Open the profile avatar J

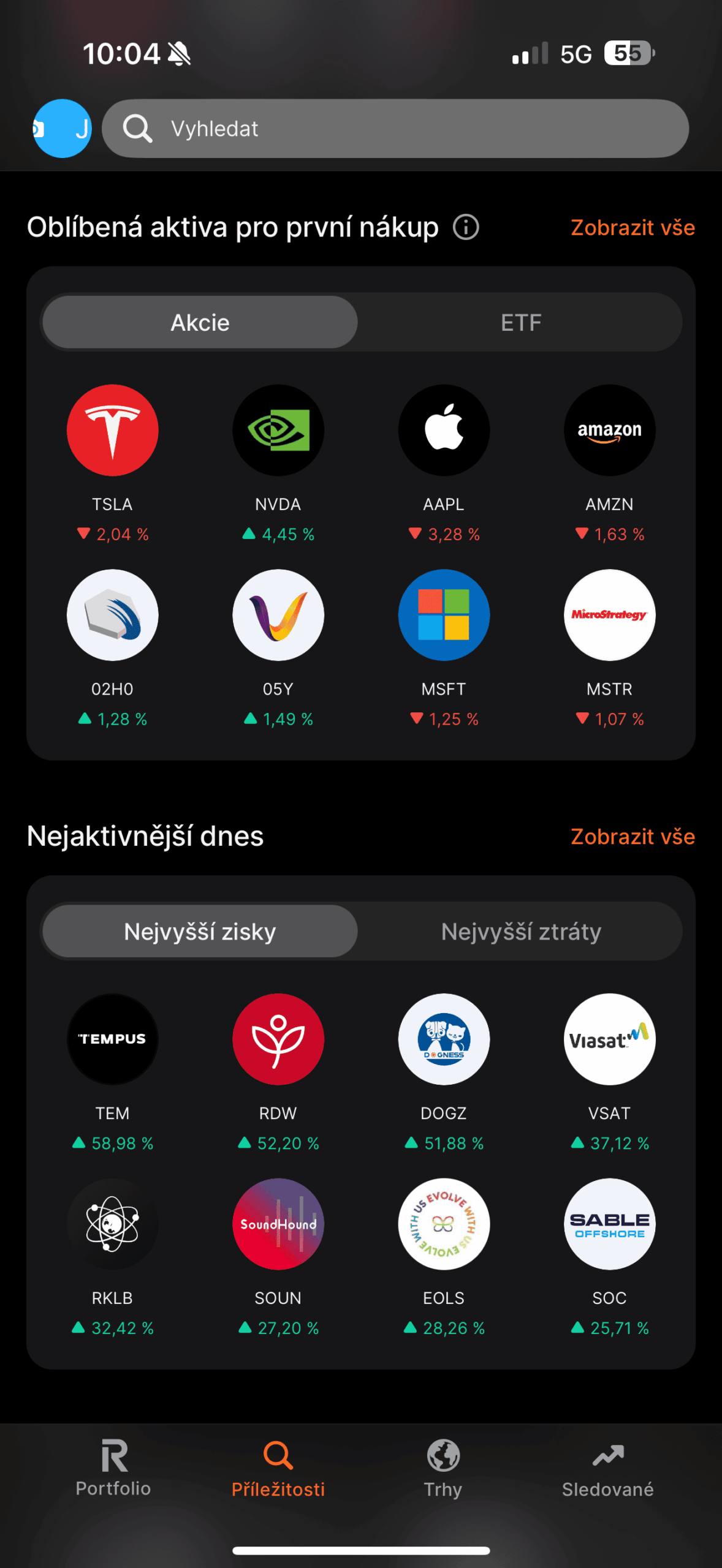[x=62, y=129]
